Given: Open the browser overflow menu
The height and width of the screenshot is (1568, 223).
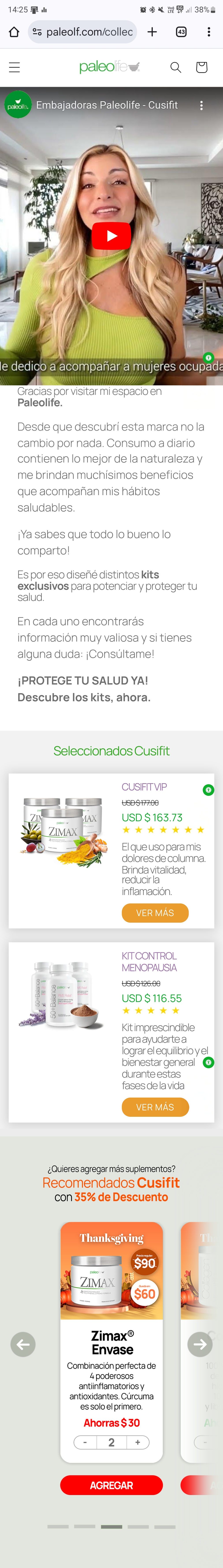Looking at the screenshot, I should point(208,32).
